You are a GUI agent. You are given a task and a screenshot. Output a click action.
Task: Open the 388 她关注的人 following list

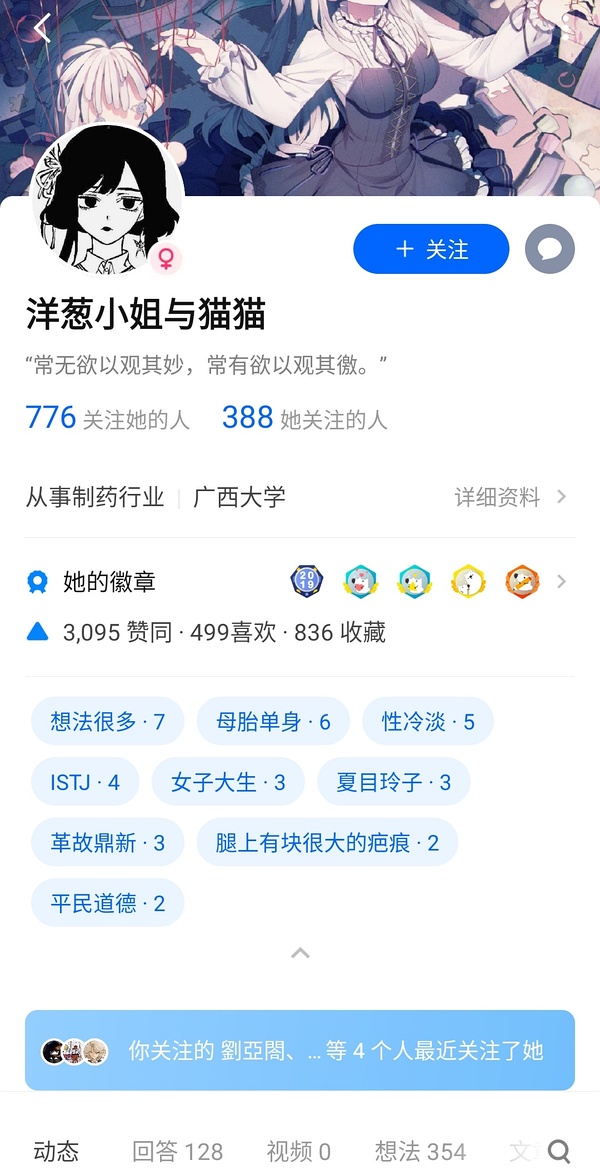(x=304, y=418)
